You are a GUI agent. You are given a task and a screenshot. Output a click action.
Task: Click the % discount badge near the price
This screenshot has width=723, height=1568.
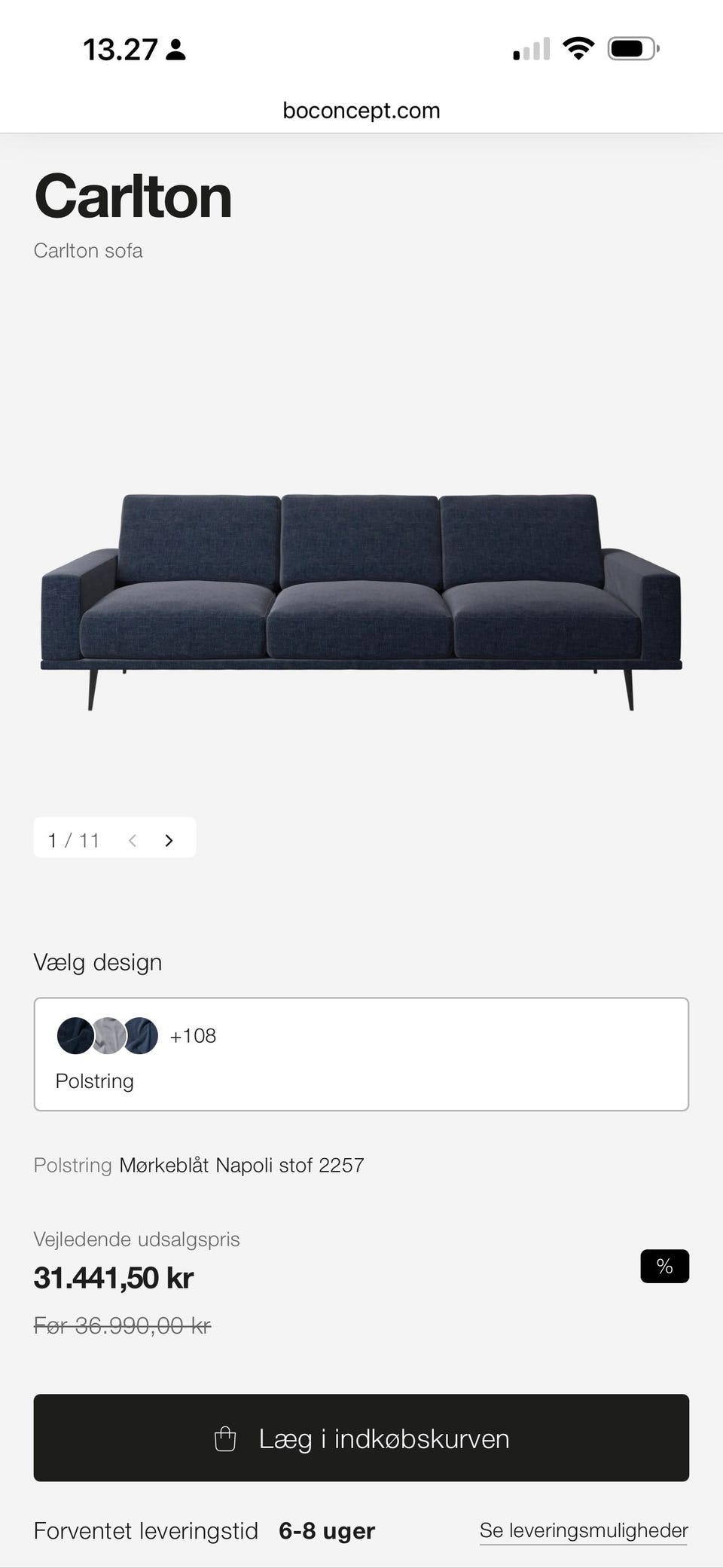[x=664, y=1266]
